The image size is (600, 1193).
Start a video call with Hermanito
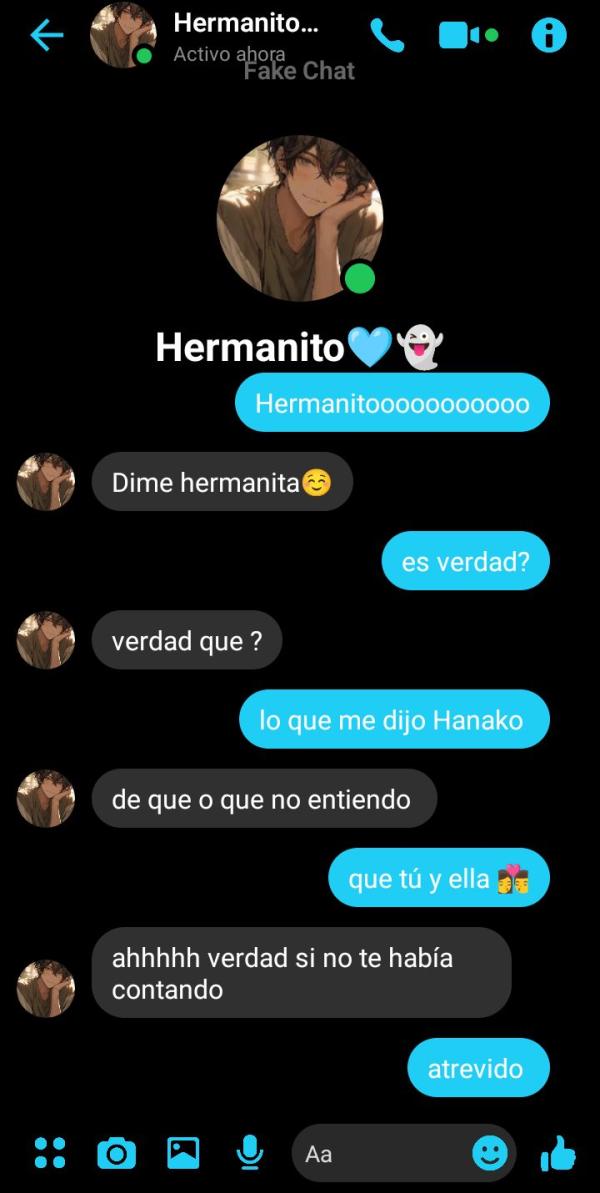tap(467, 36)
